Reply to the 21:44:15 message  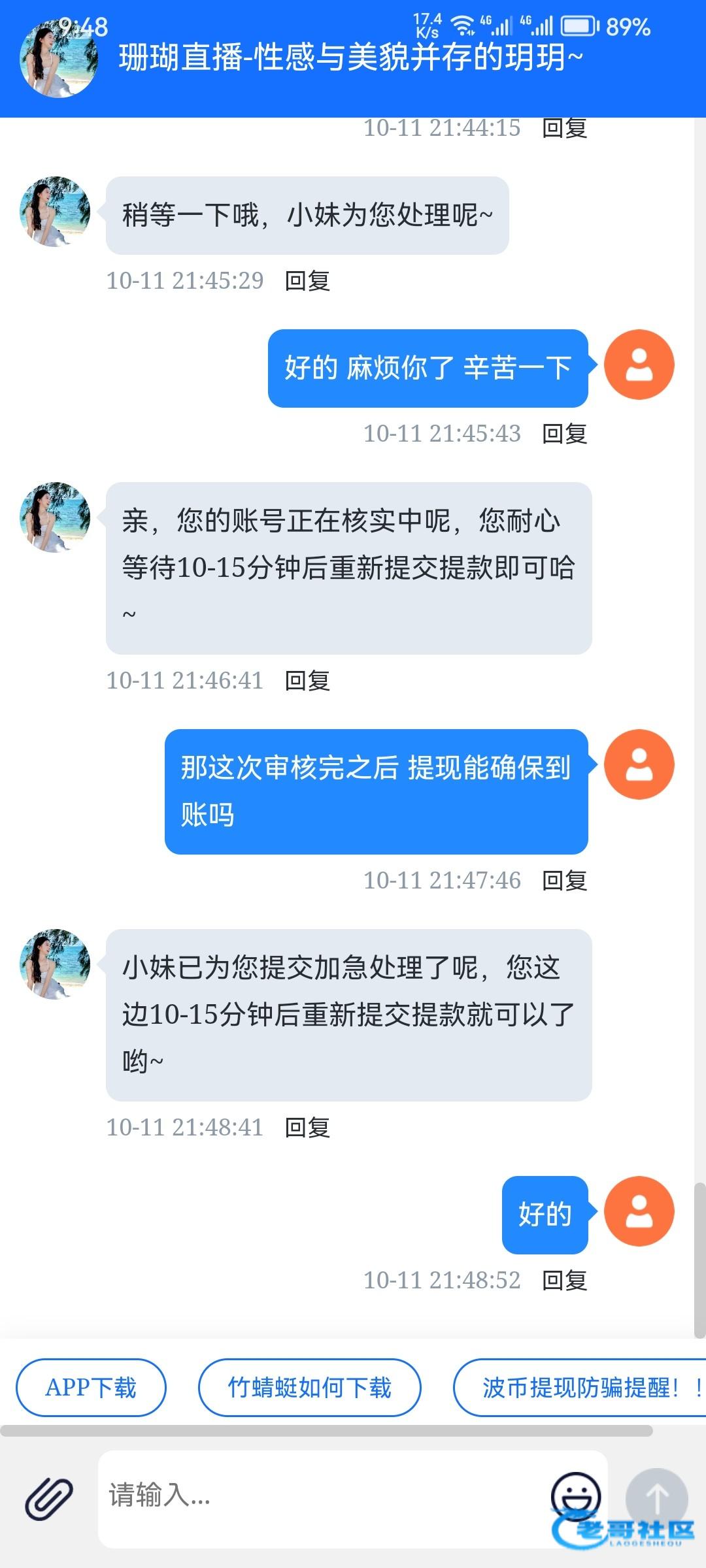pos(564,129)
